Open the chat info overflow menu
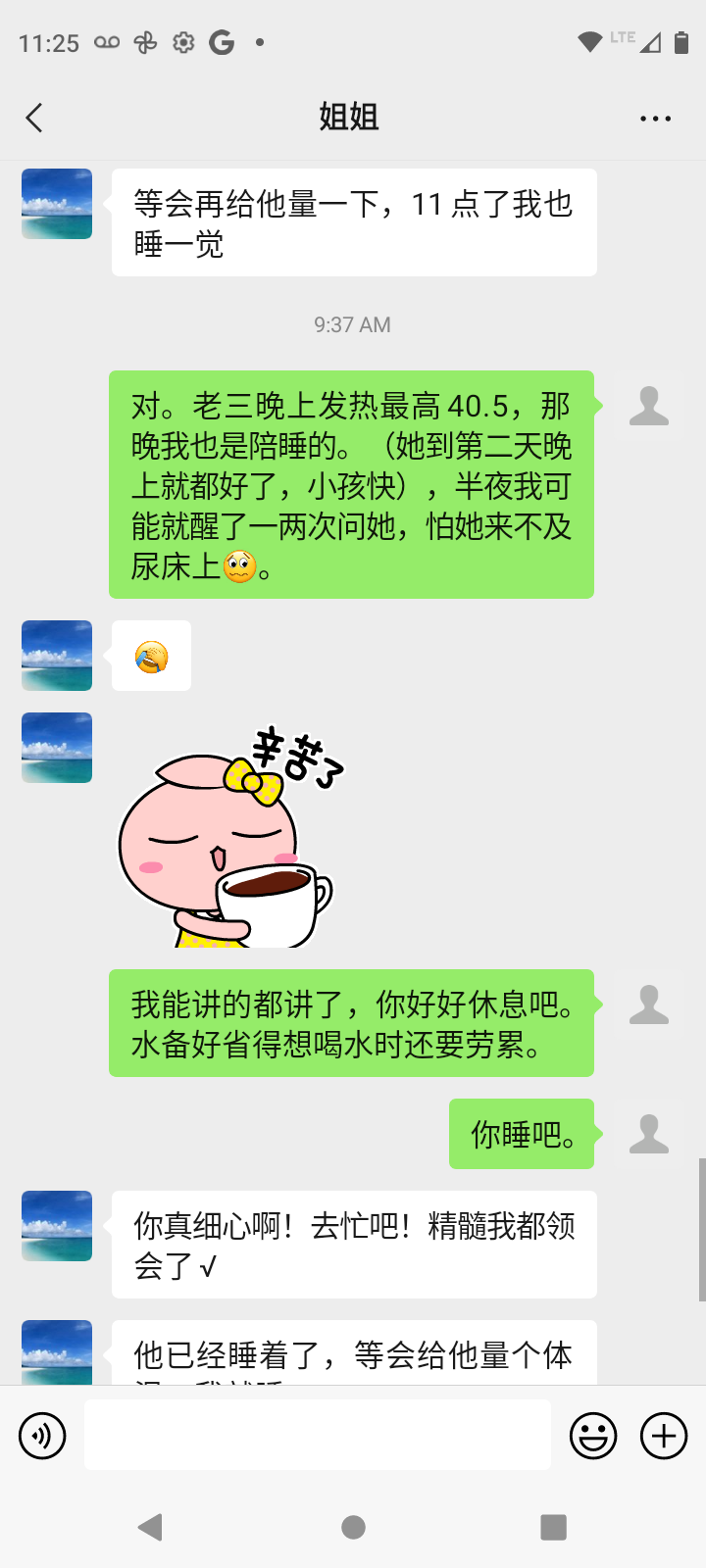Screen dimensions: 706x1568 pyautogui.click(x=655, y=119)
